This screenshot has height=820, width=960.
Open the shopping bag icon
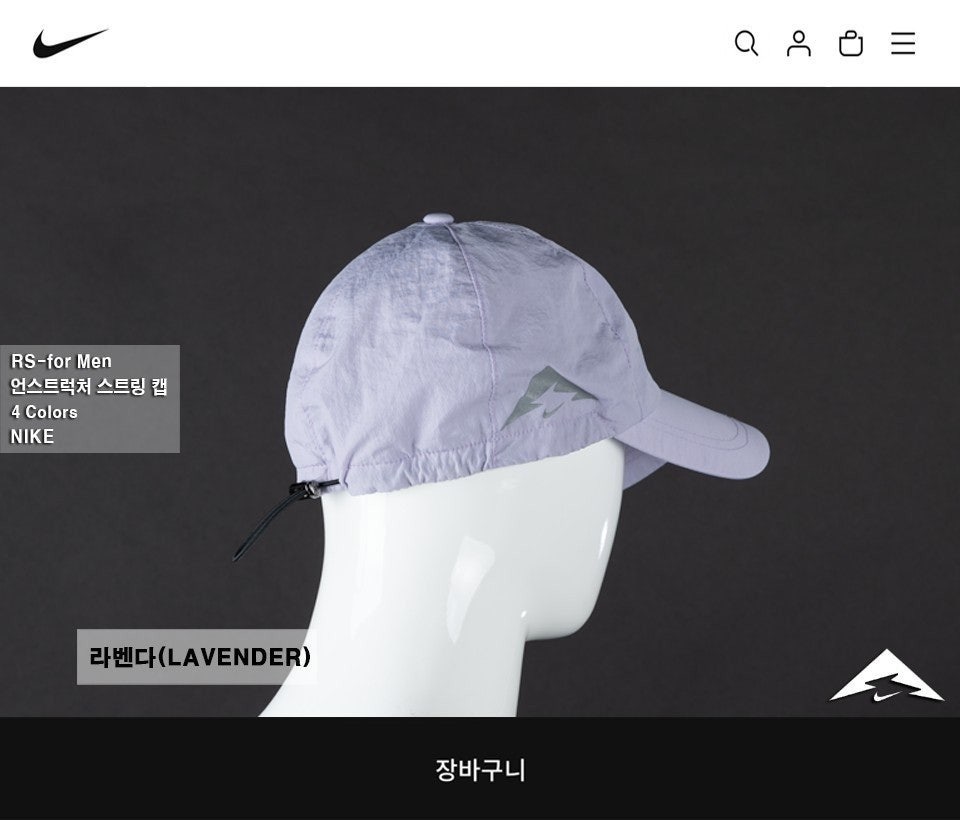click(x=851, y=43)
